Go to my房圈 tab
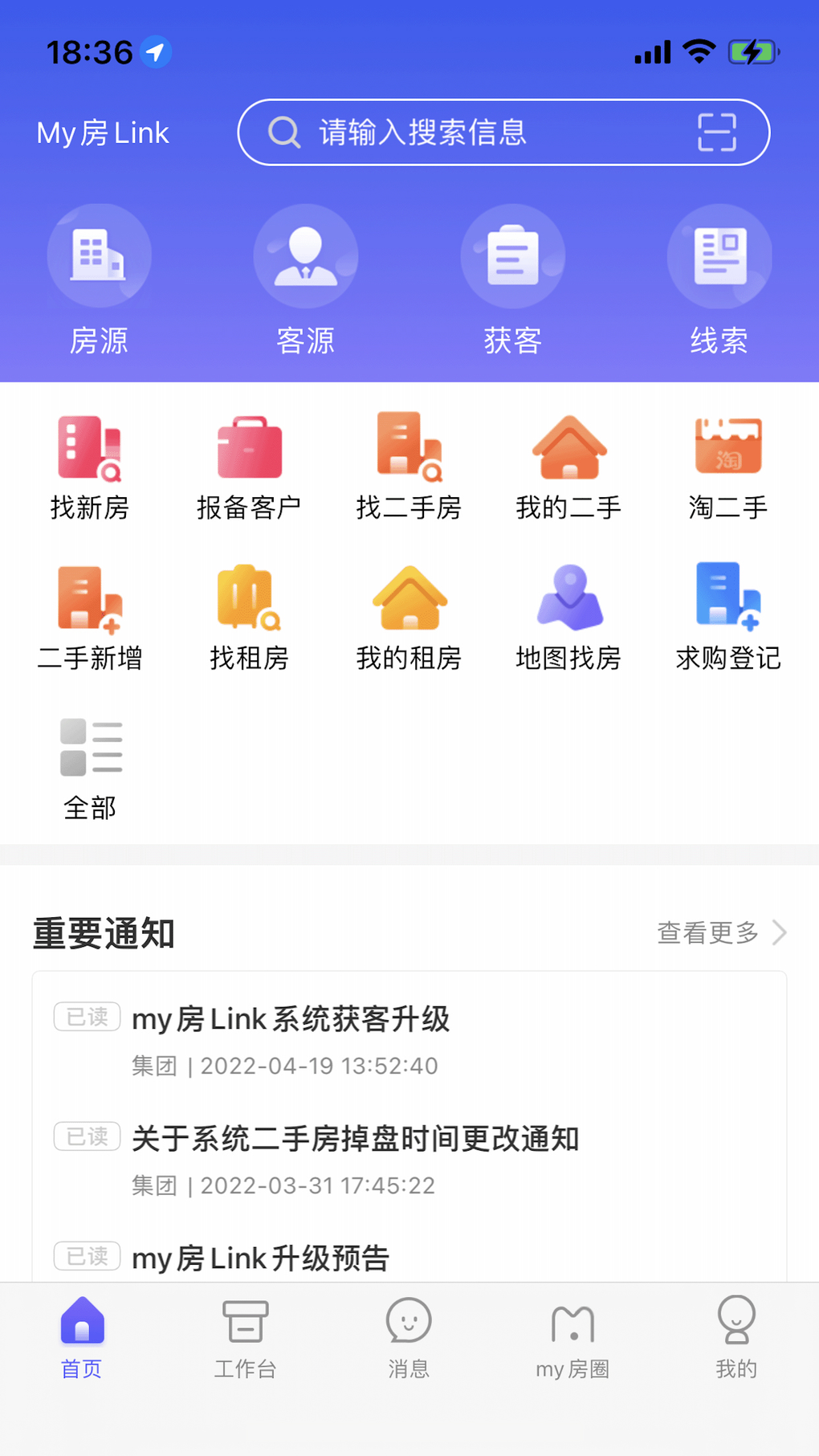Viewport: 819px width, 1456px height. point(572,1337)
